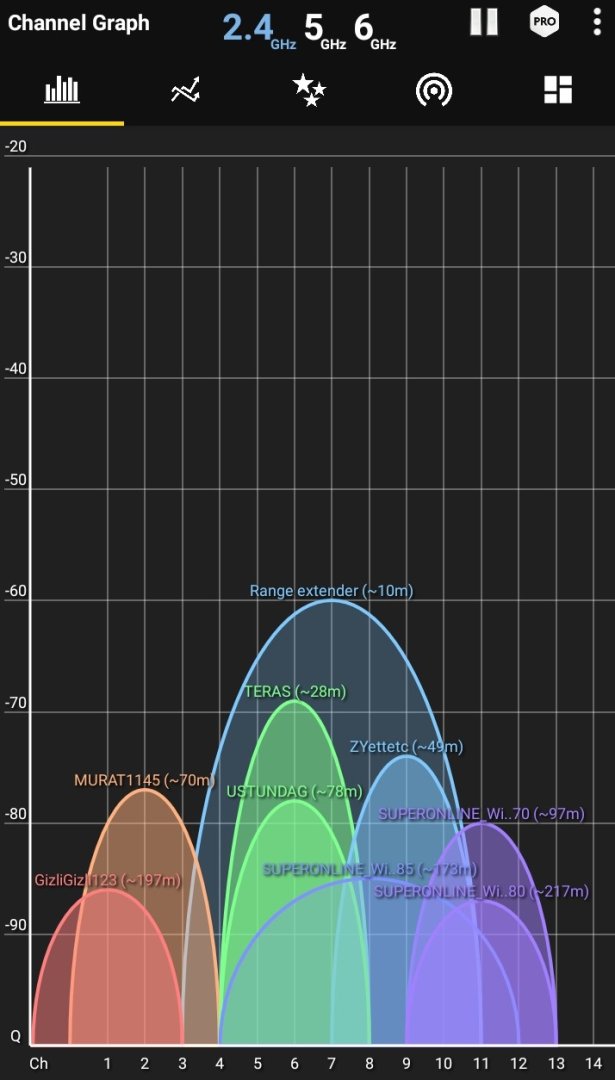Open the PRO upgrade badge
Viewport: 615px width, 1080px height.
point(544,21)
